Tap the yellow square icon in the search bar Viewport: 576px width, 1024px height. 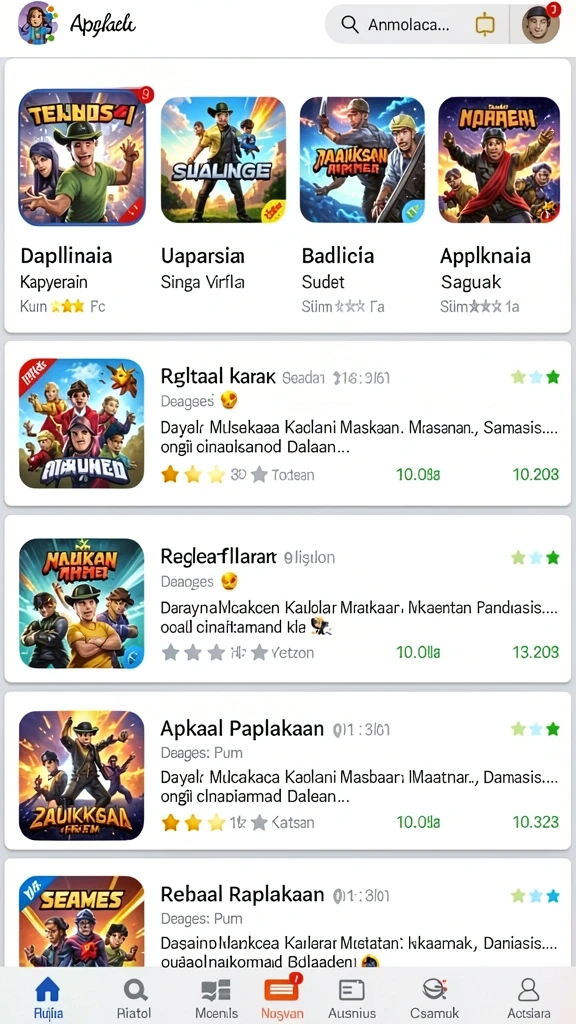point(485,25)
